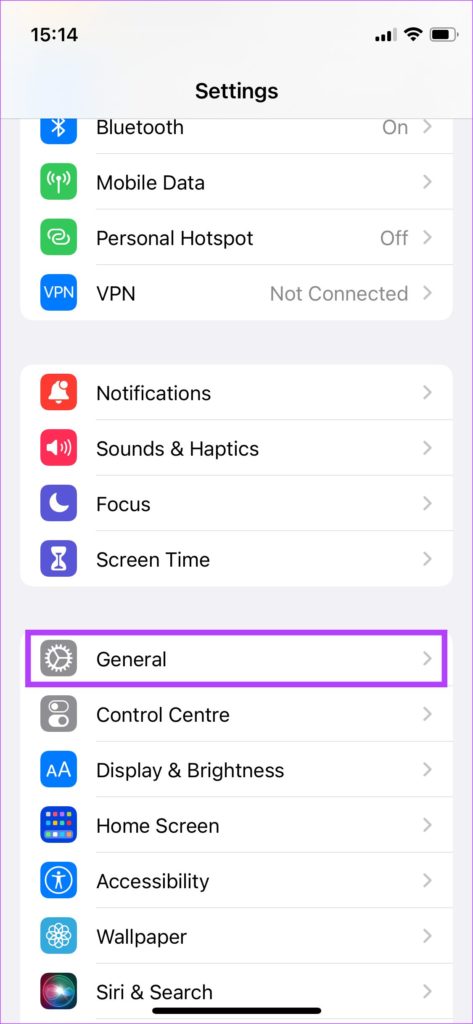Open Display & Brightness
Screen dimensions: 473x1024
[x=236, y=769]
